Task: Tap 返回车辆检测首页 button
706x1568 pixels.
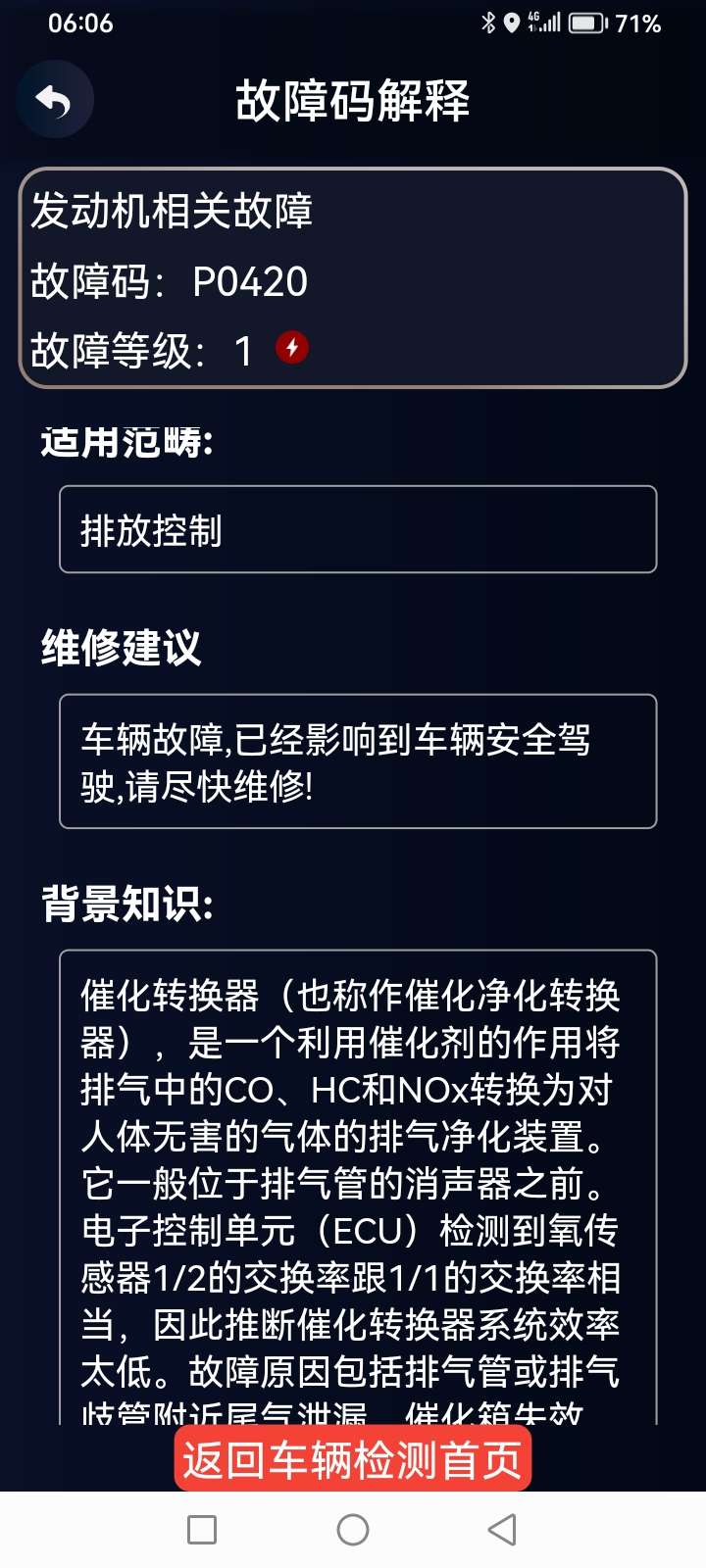Action: (353, 1459)
